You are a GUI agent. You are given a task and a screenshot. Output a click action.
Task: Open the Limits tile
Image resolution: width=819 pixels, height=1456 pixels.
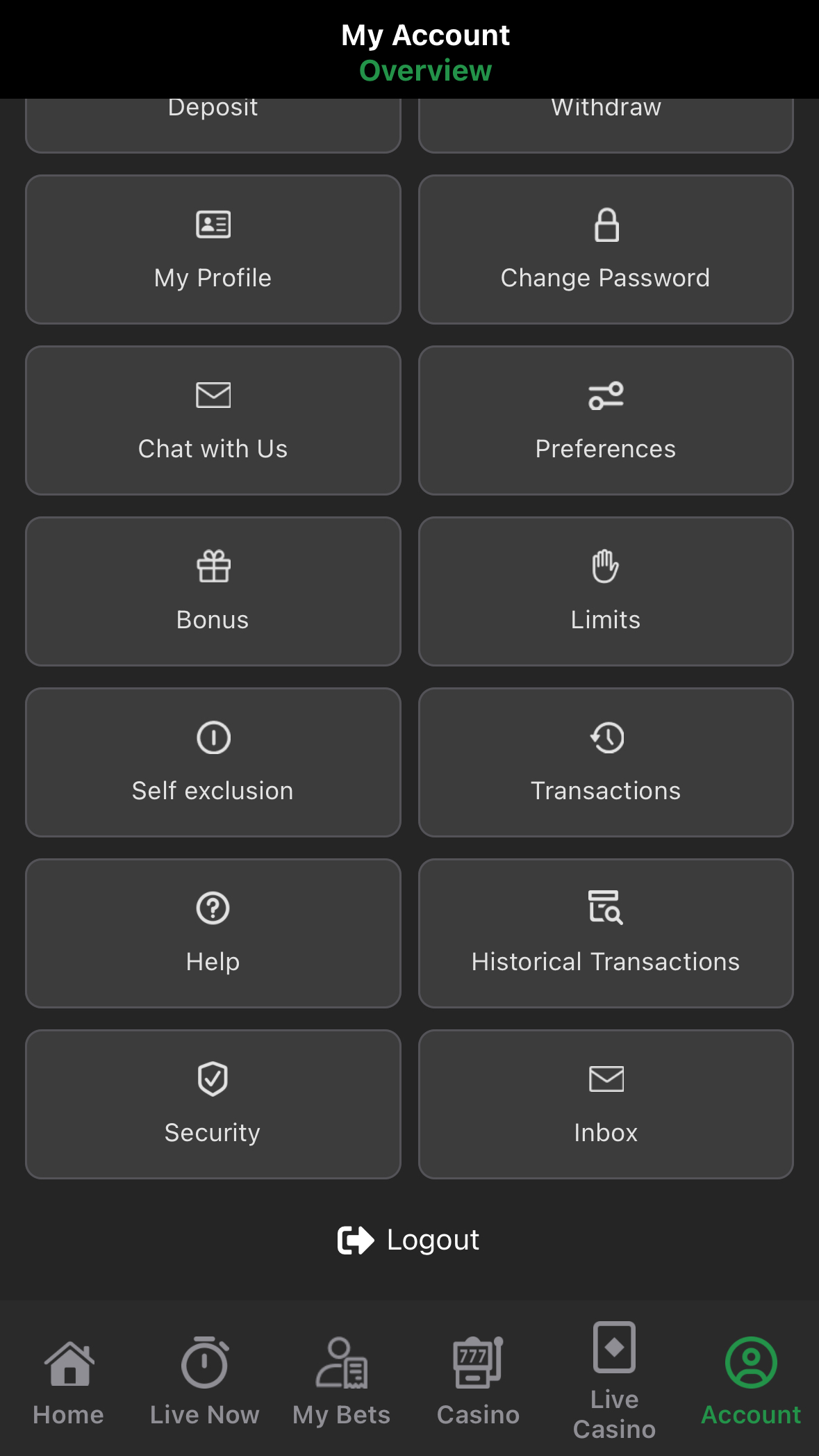pyautogui.click(x=606, y=591)
